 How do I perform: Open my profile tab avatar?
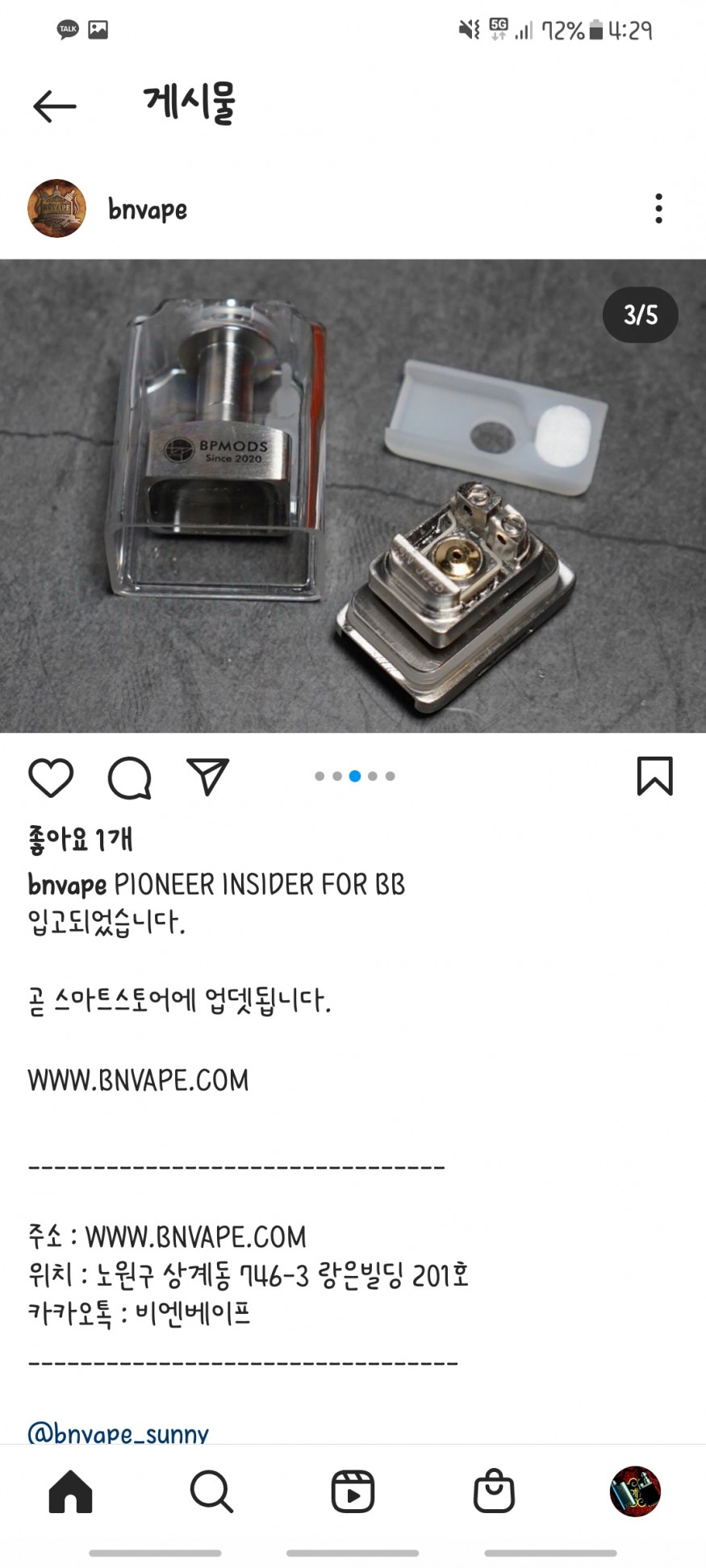point(635,1491)
